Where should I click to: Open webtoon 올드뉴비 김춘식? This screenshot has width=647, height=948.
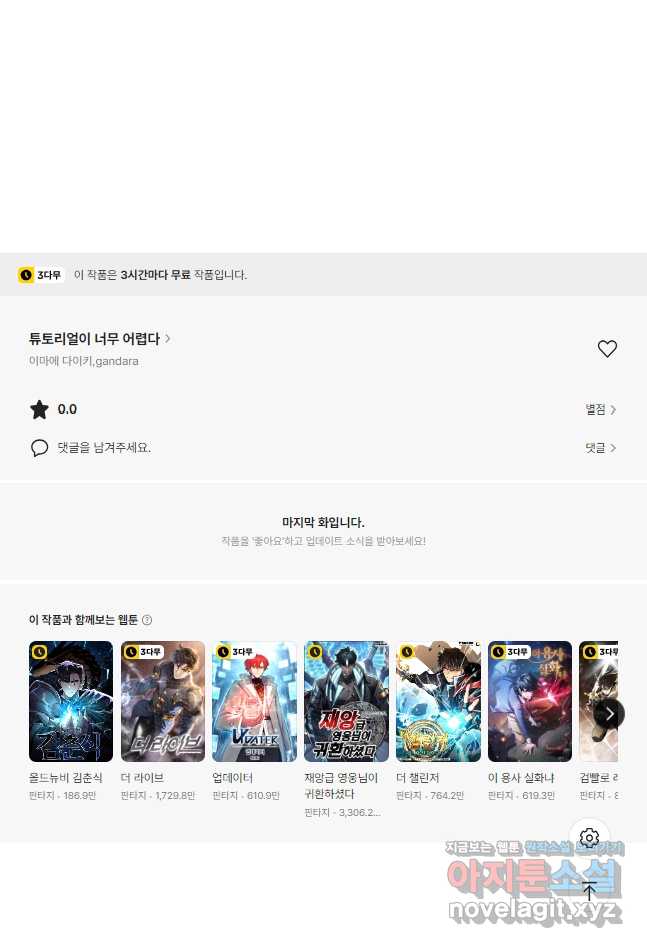(71, 701)
